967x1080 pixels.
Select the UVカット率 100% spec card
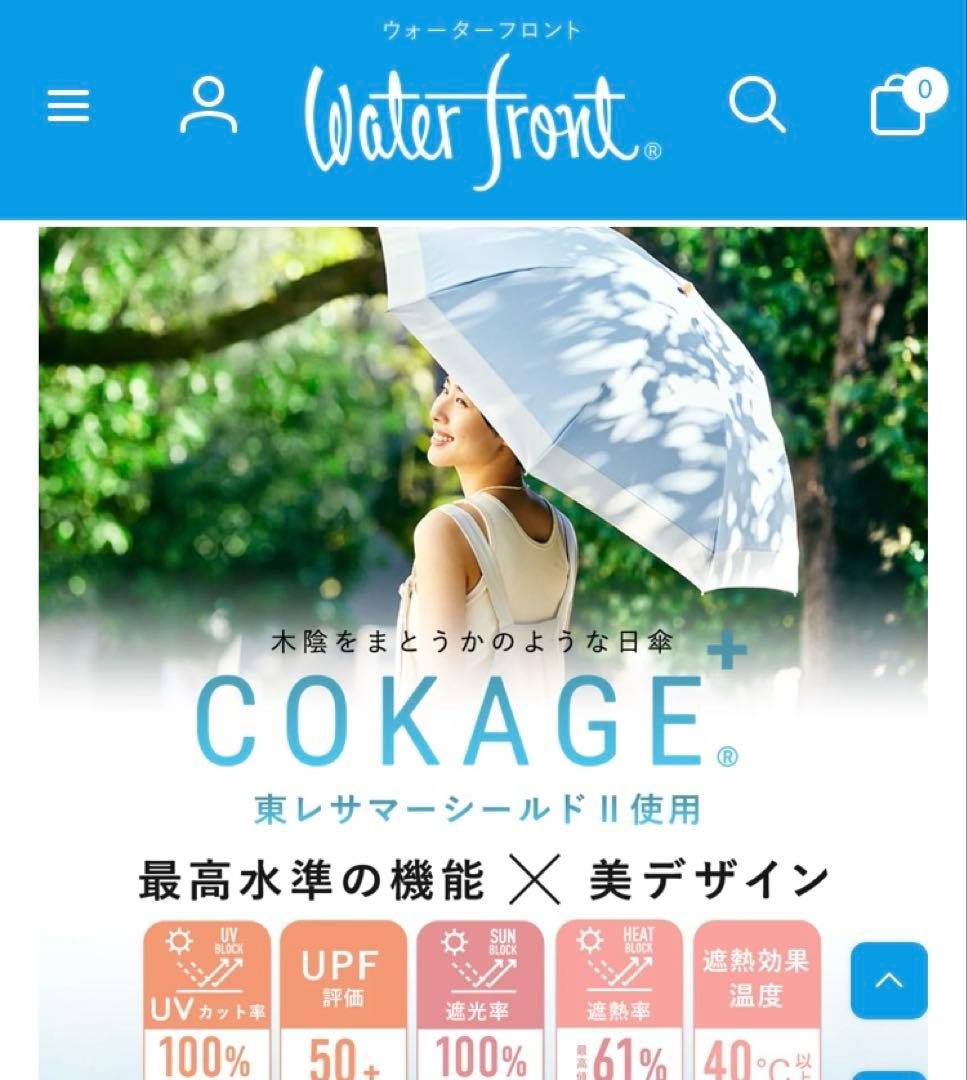pyautogui.click(x=207, y=1000)
